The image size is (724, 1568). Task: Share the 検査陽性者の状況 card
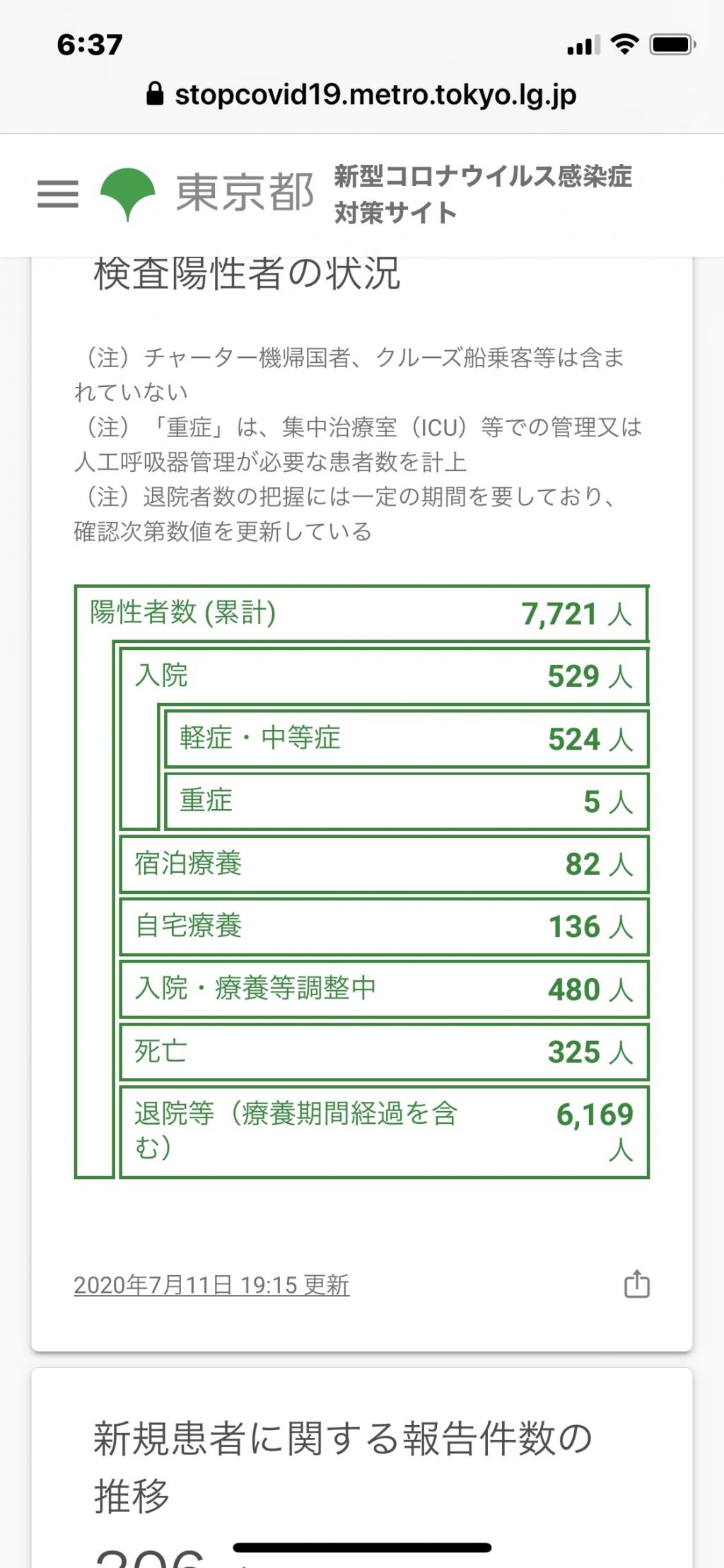pyautogui.click(x=636, y=1284)
